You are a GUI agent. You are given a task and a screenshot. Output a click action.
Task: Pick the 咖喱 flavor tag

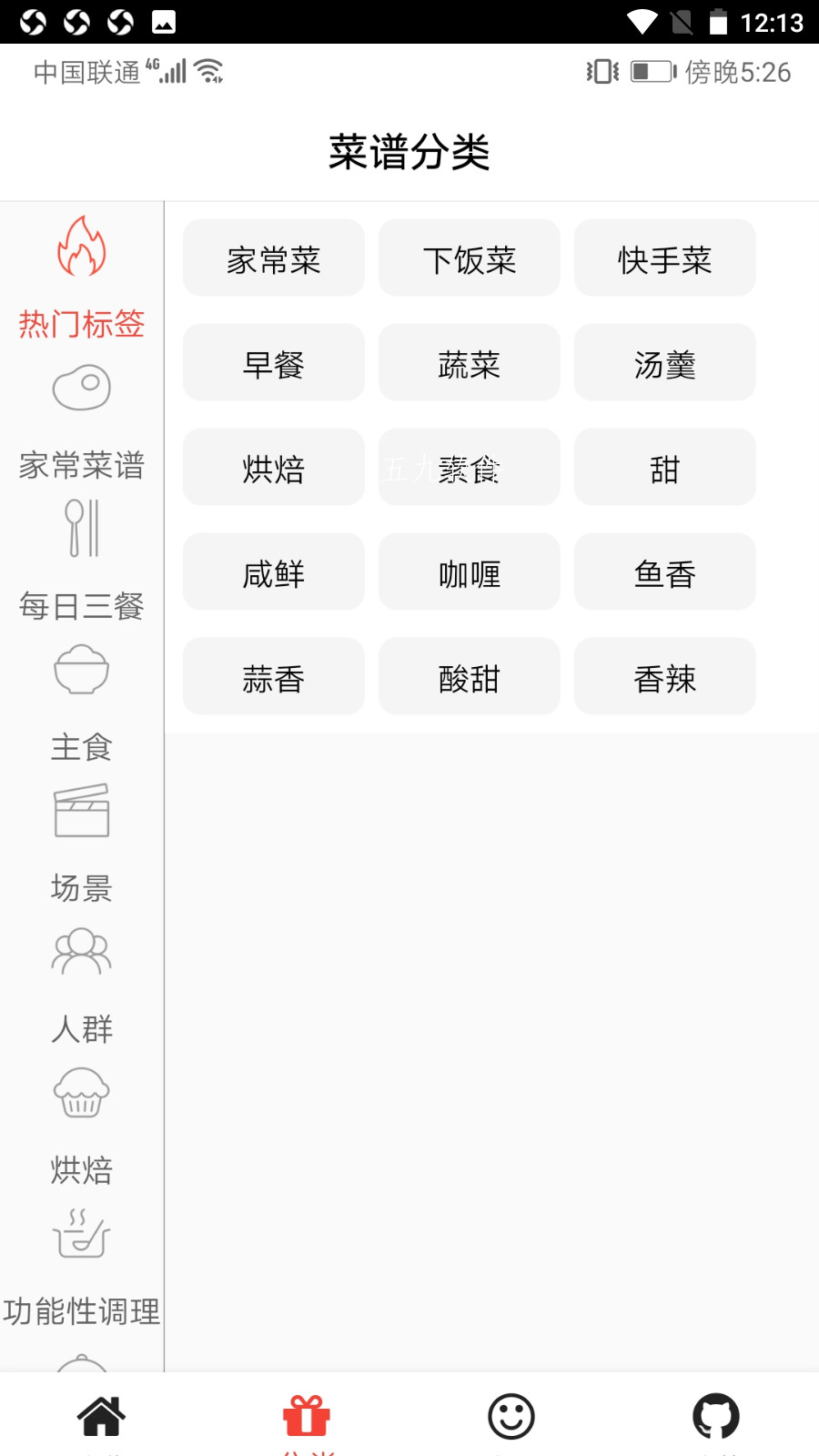[x=470, y=572]
